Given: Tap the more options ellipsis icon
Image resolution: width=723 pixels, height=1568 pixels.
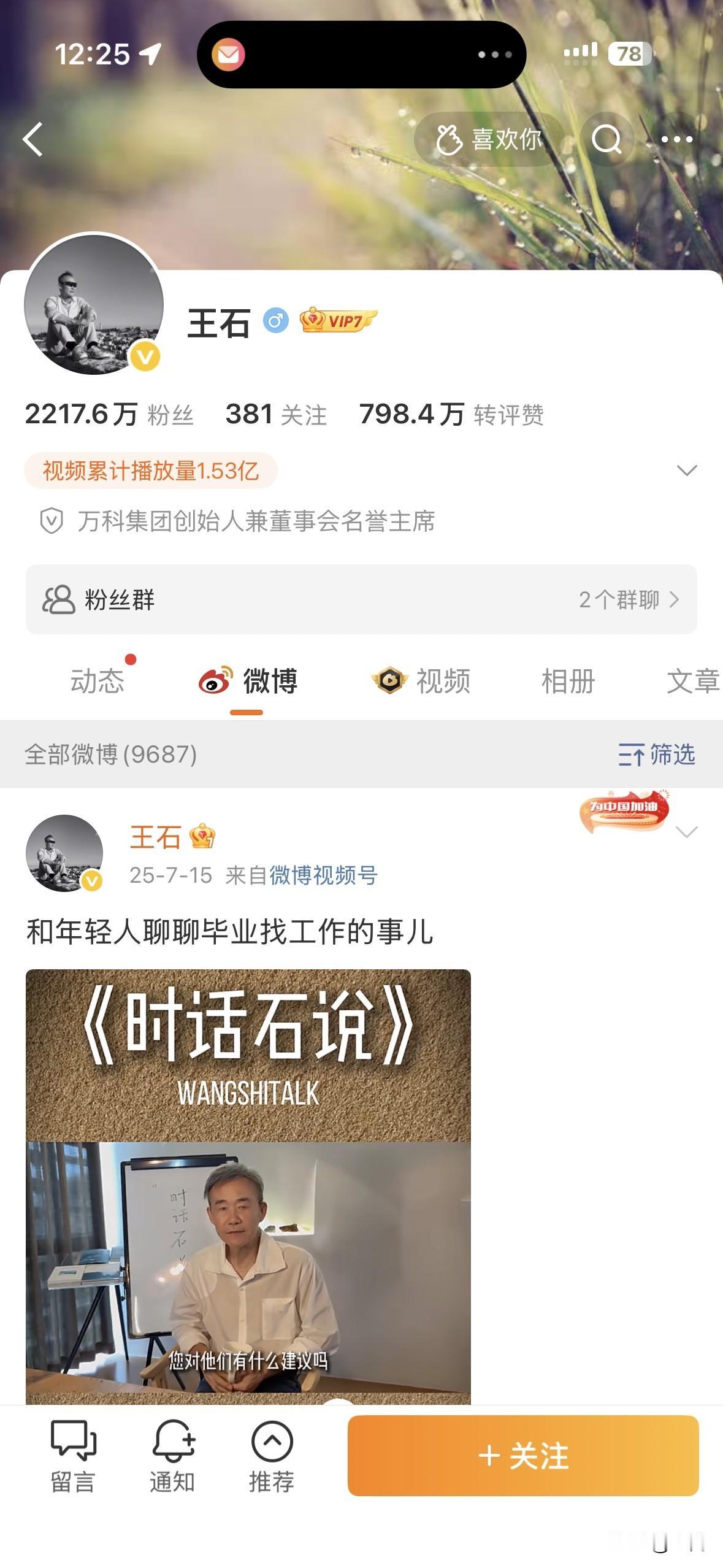Looking at the screenshot, I should pyautogui.click(x=676, y=140).
